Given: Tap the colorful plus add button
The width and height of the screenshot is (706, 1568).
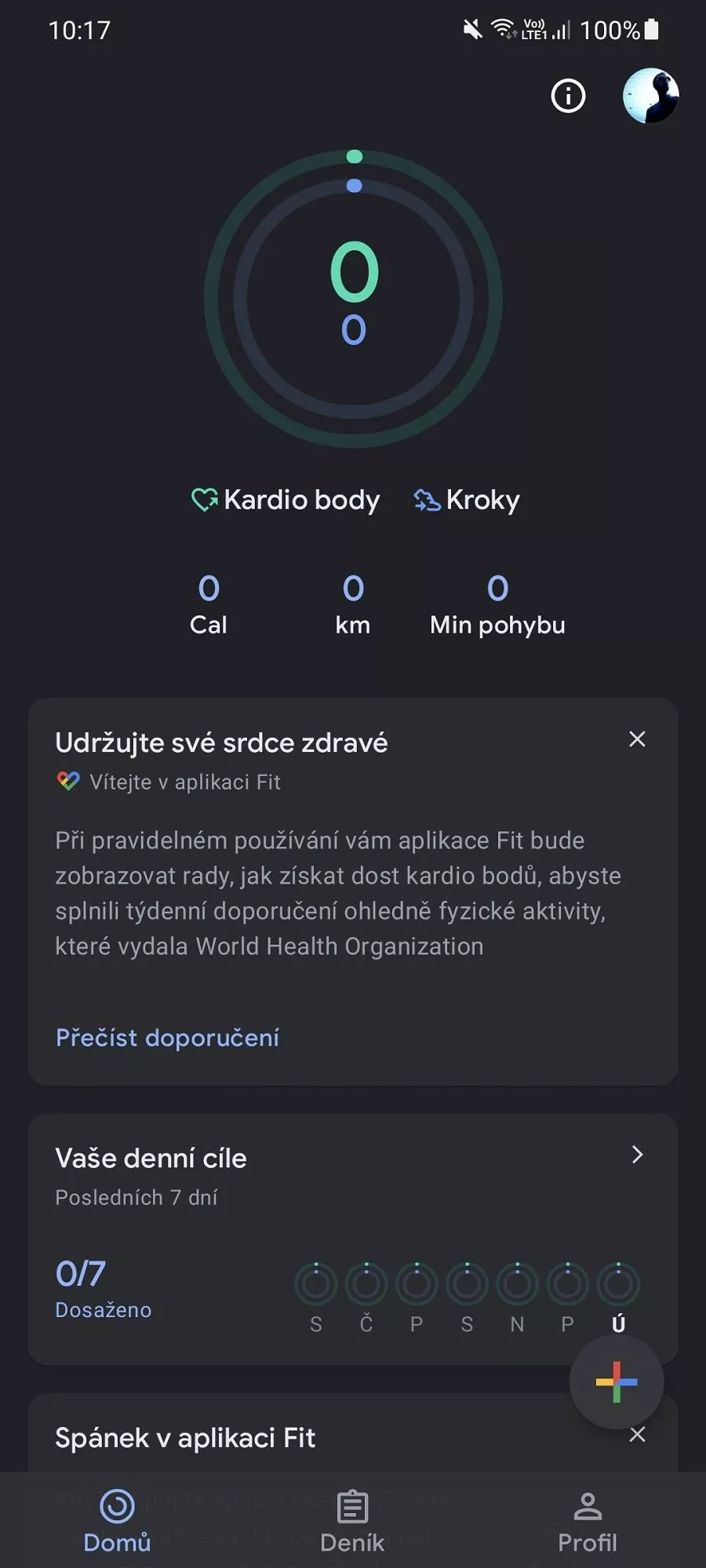Looking at the screenshot, I should 617,1381.
